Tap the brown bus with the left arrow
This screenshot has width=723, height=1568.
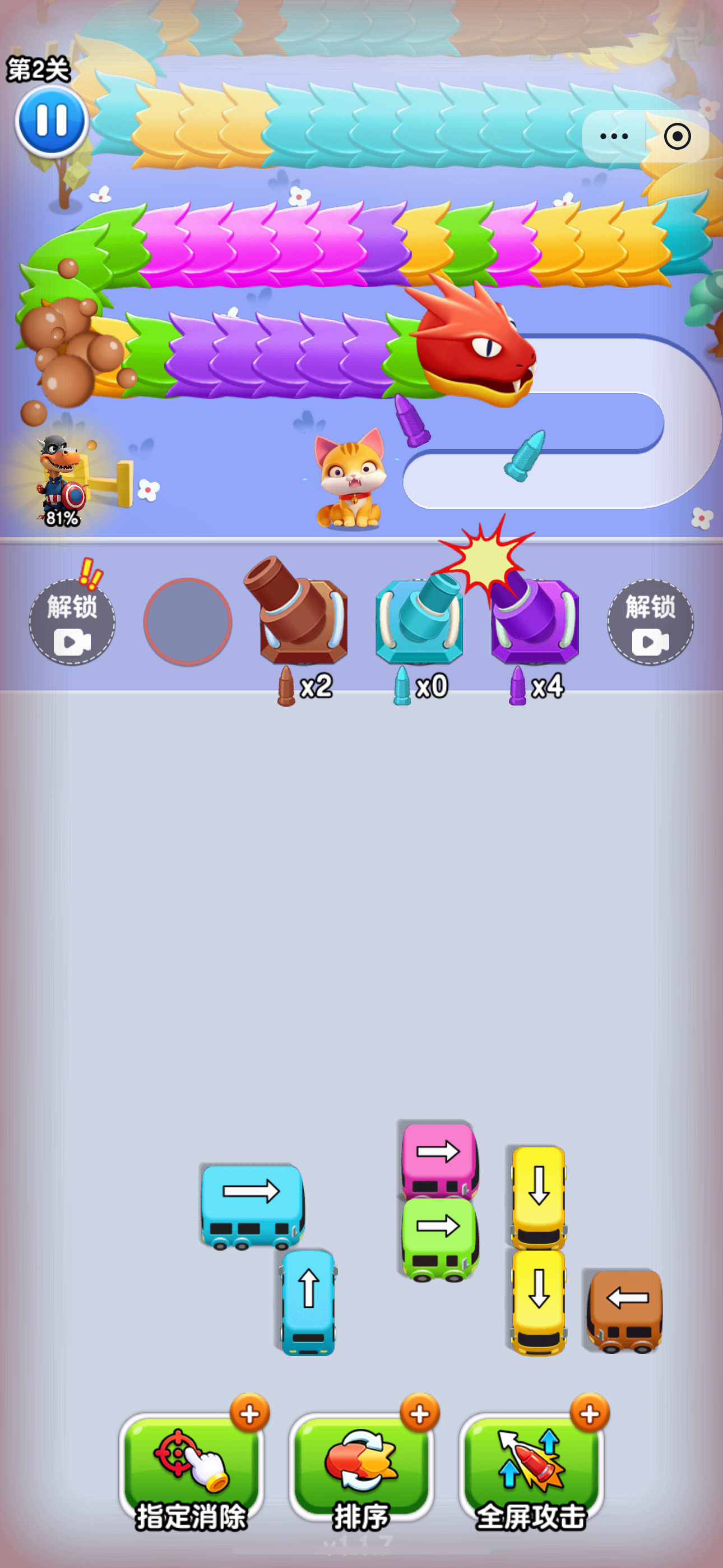pos(624,1309)
